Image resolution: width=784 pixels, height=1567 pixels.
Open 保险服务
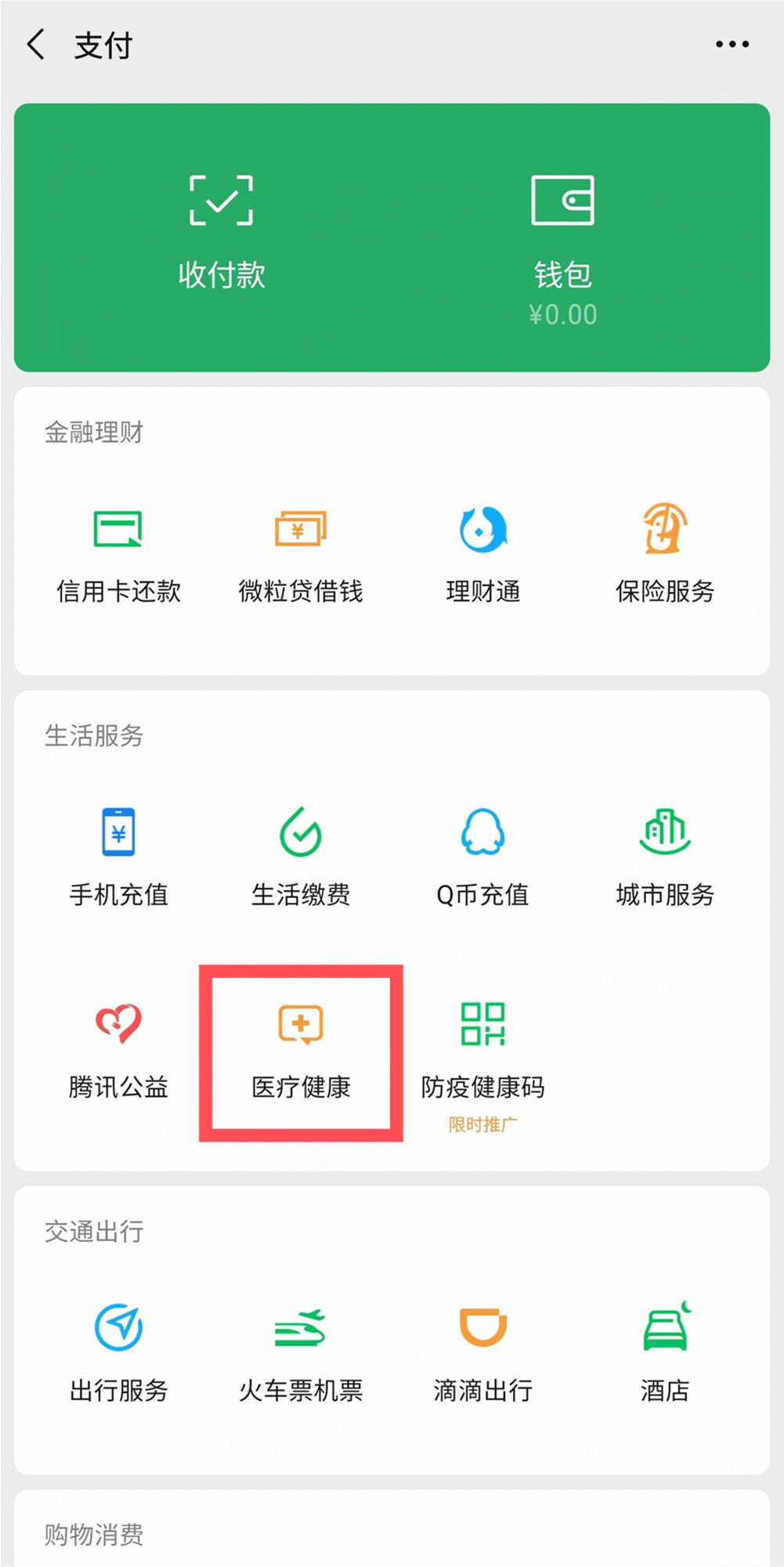(x=665, y=556)
